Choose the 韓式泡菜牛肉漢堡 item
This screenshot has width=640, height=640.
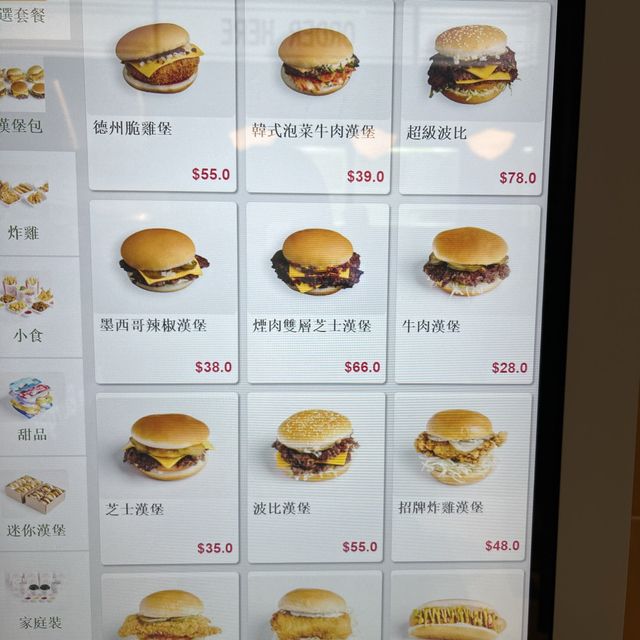click(x=319, y=97)
